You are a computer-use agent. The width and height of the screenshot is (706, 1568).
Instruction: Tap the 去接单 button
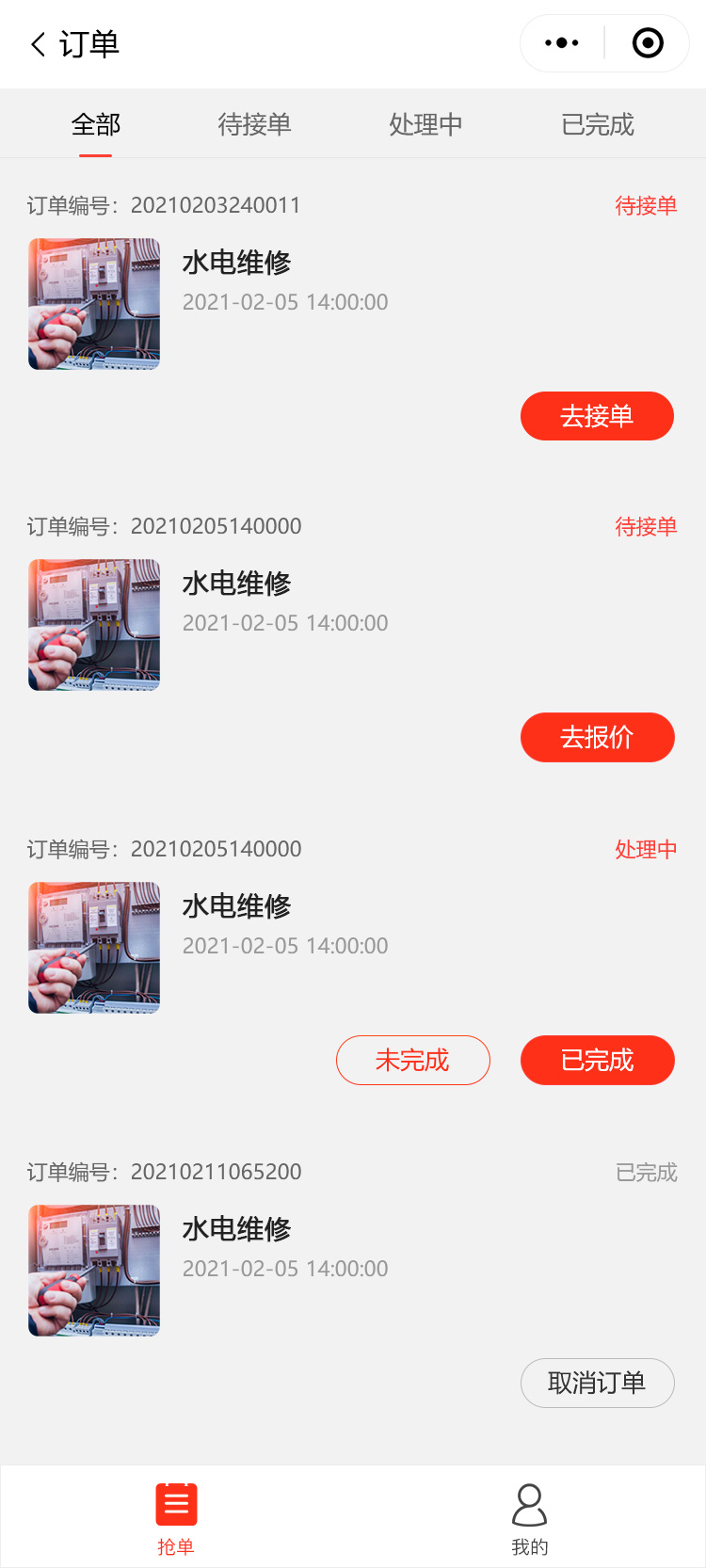coord(597,416)
